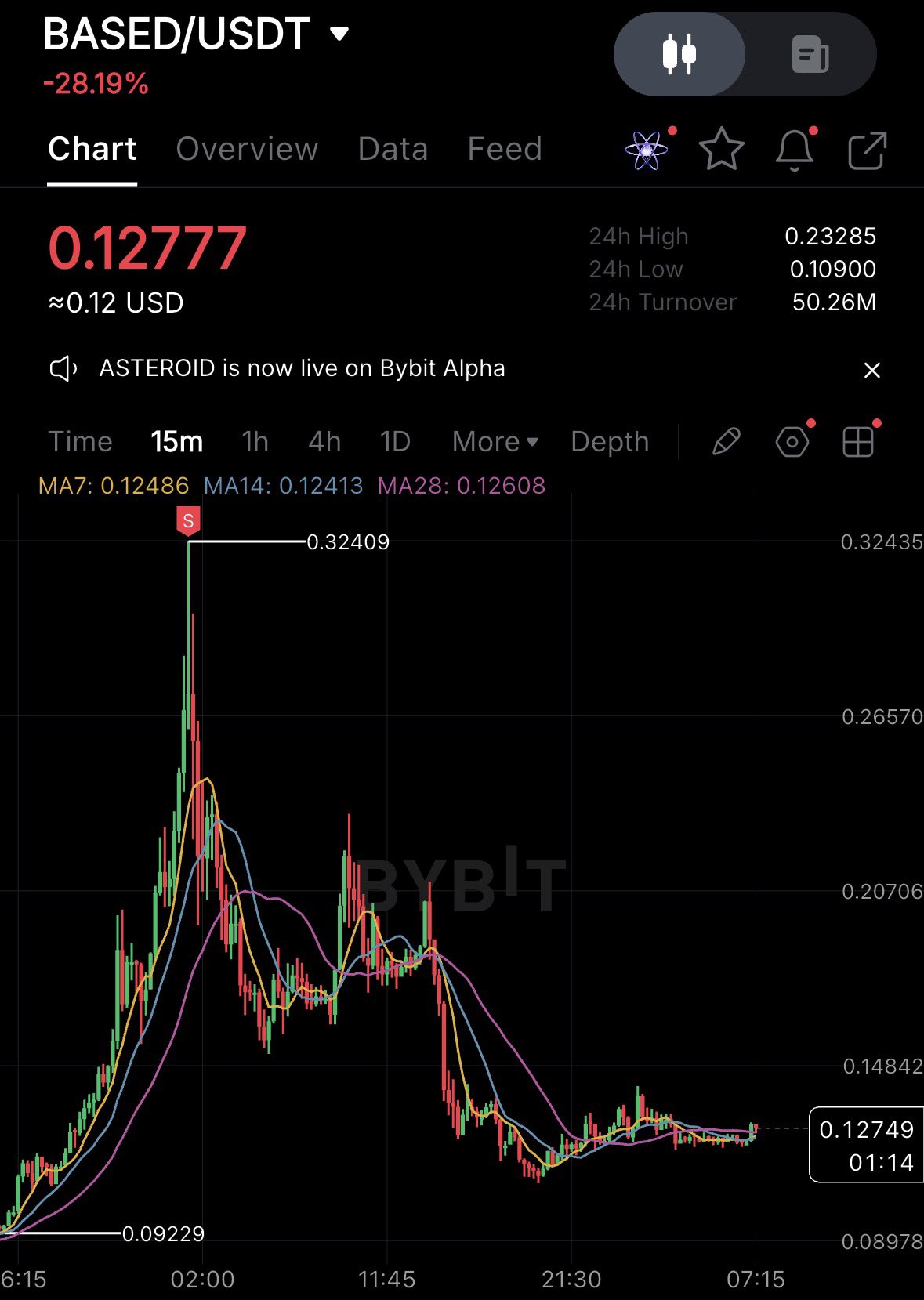Choose the 1D chart interval
The width and height of the screenshot is (924, 1300).
tap(395, 442)
